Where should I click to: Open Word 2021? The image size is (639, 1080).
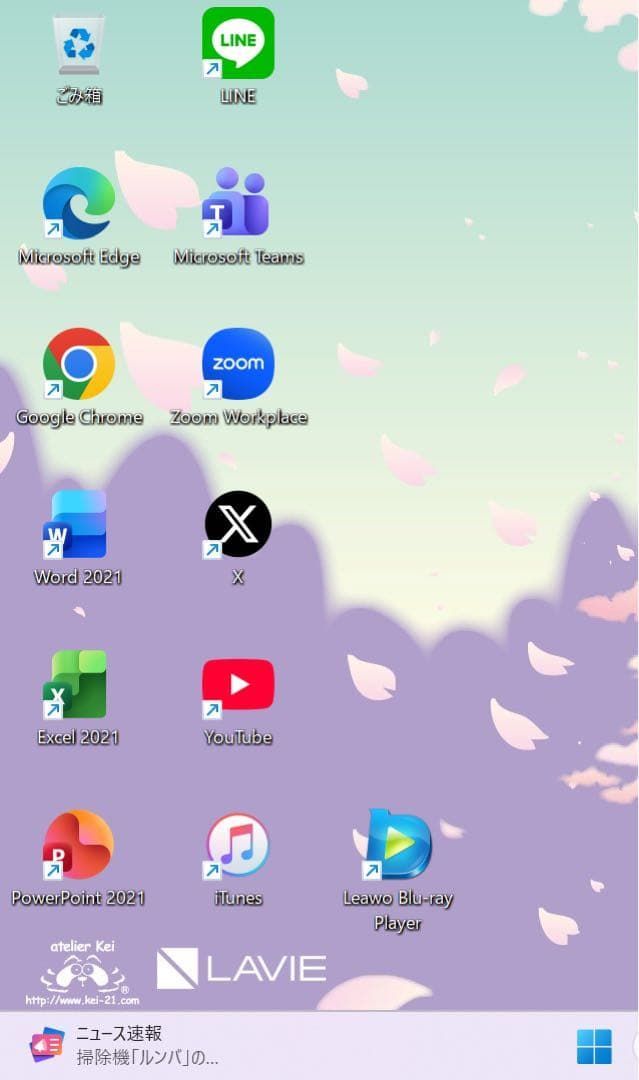pos(78,525)
